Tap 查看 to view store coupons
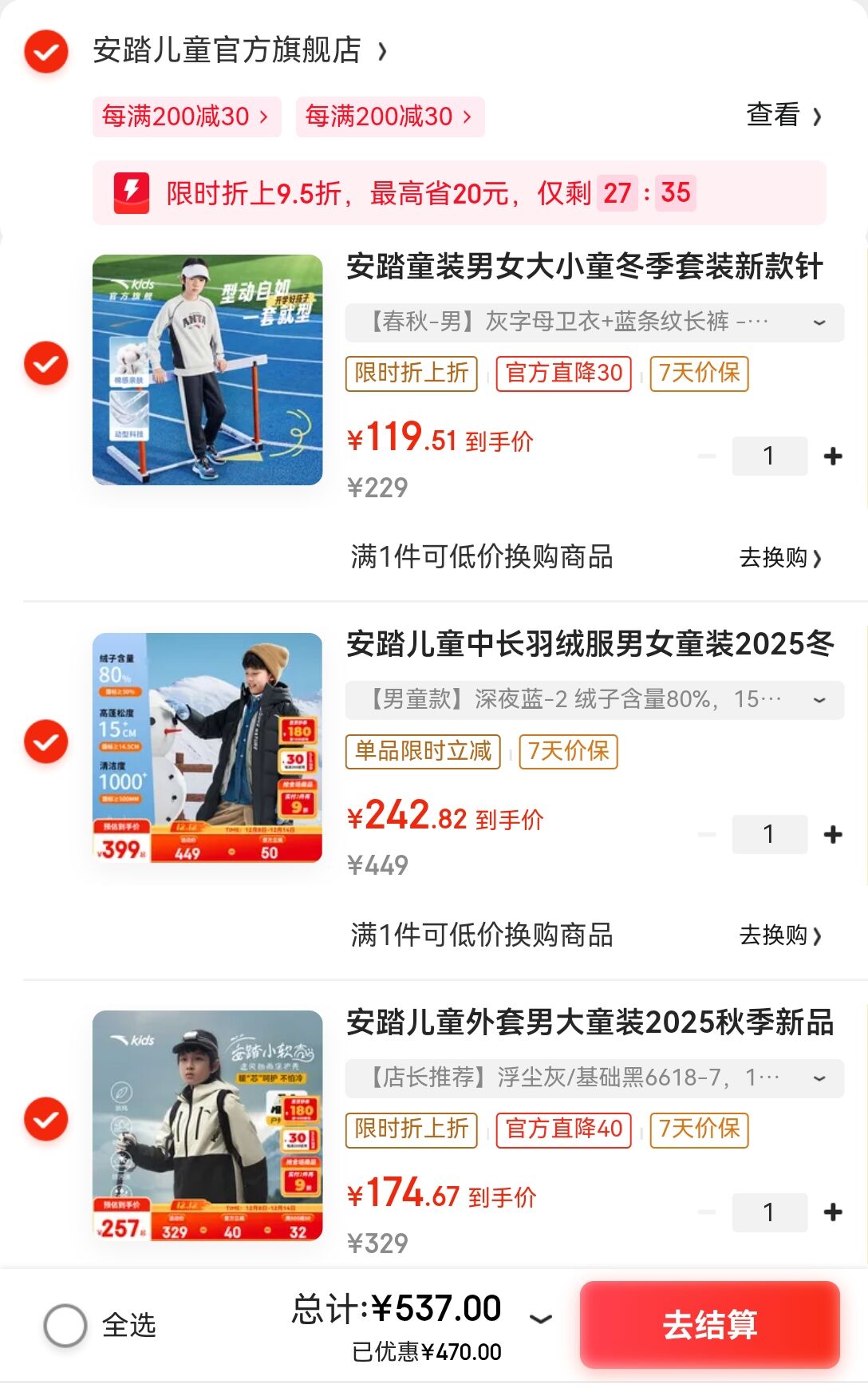 click(783, 116)
